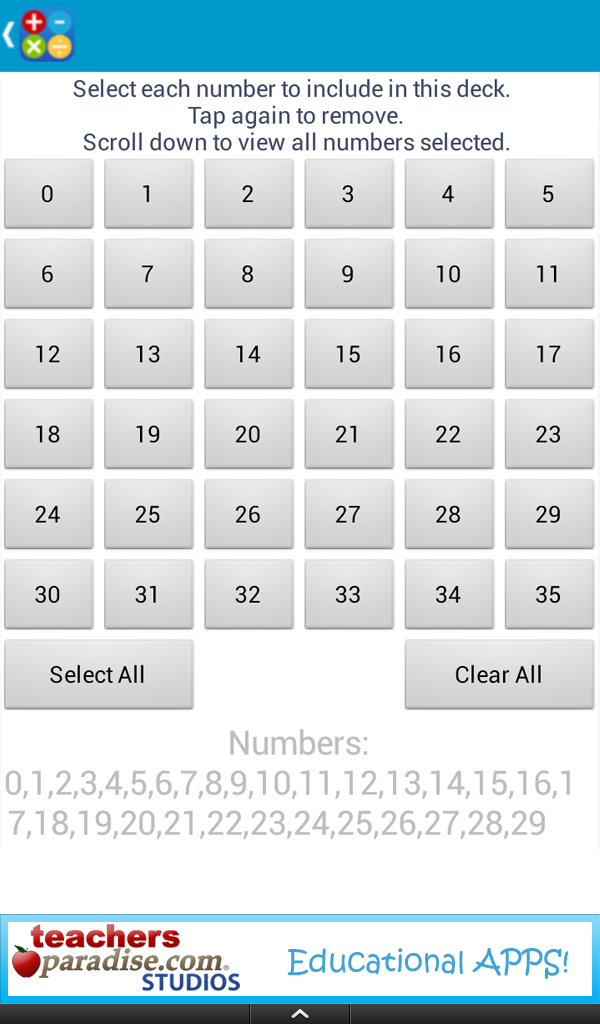
Task: Toggle number 17 in the deck
Action: point(548,354)
